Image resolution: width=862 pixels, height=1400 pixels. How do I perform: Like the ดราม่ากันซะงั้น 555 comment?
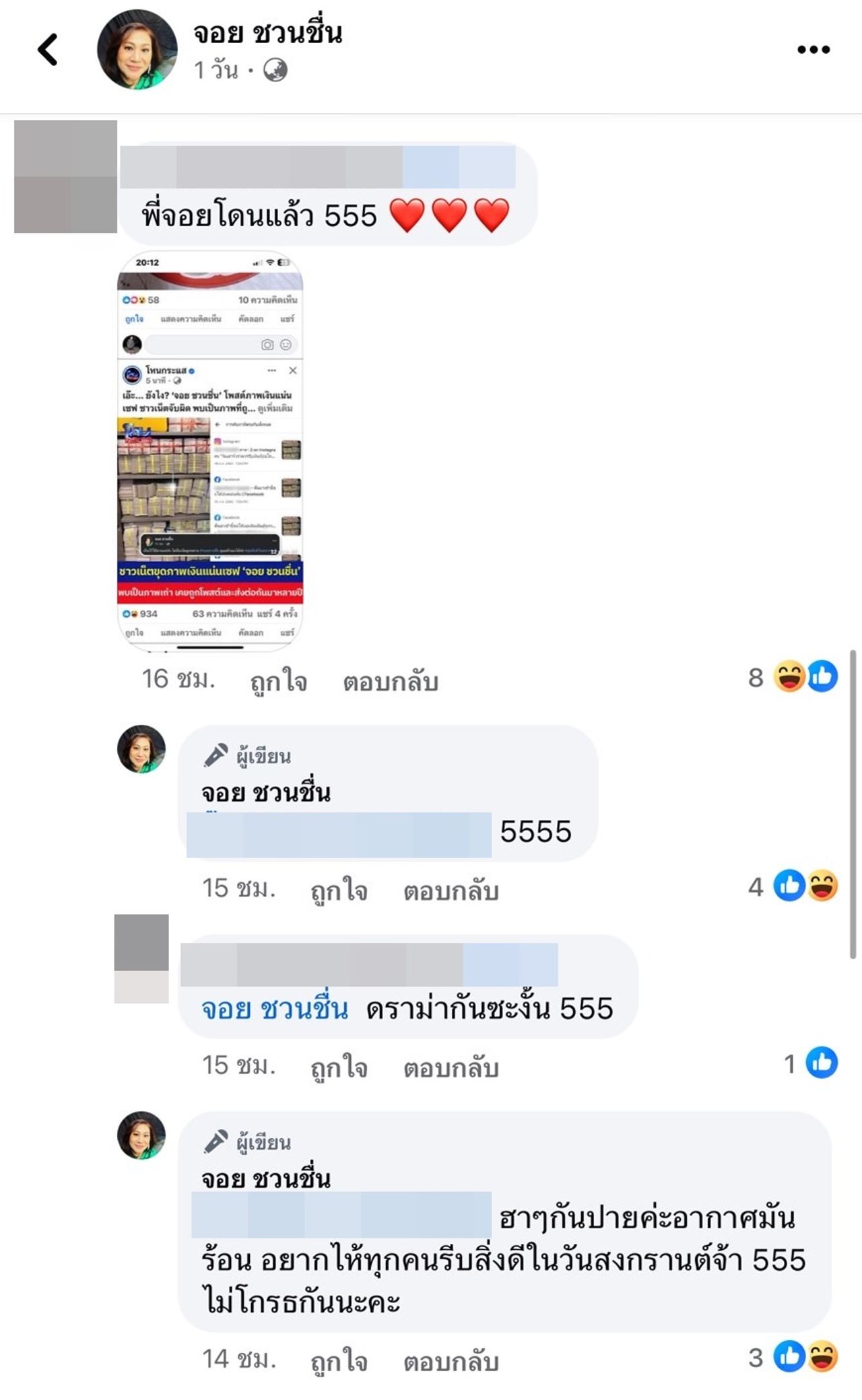coord(339,1067)
